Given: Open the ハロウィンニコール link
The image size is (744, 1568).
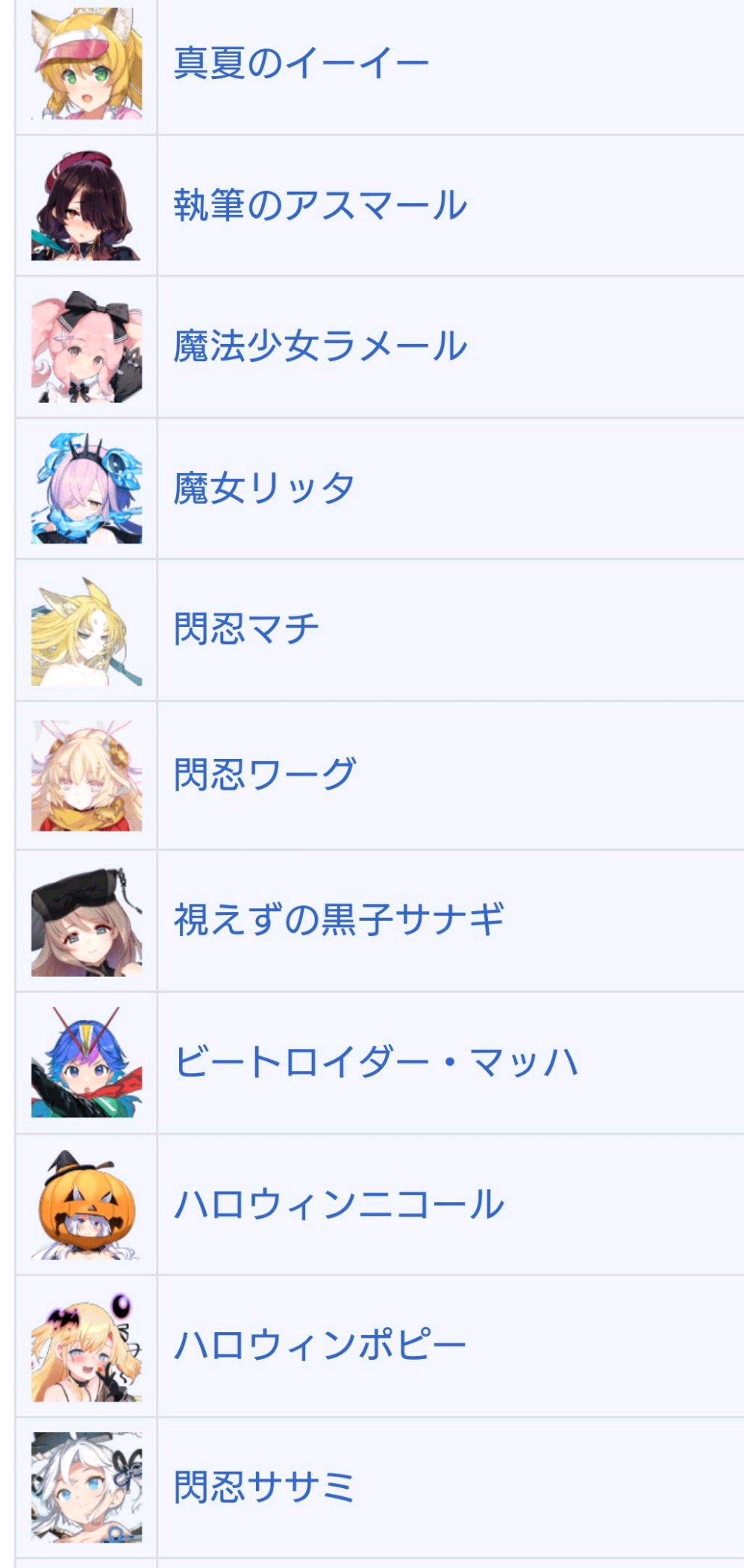Looking at the screenshot, I should 339,1204.
